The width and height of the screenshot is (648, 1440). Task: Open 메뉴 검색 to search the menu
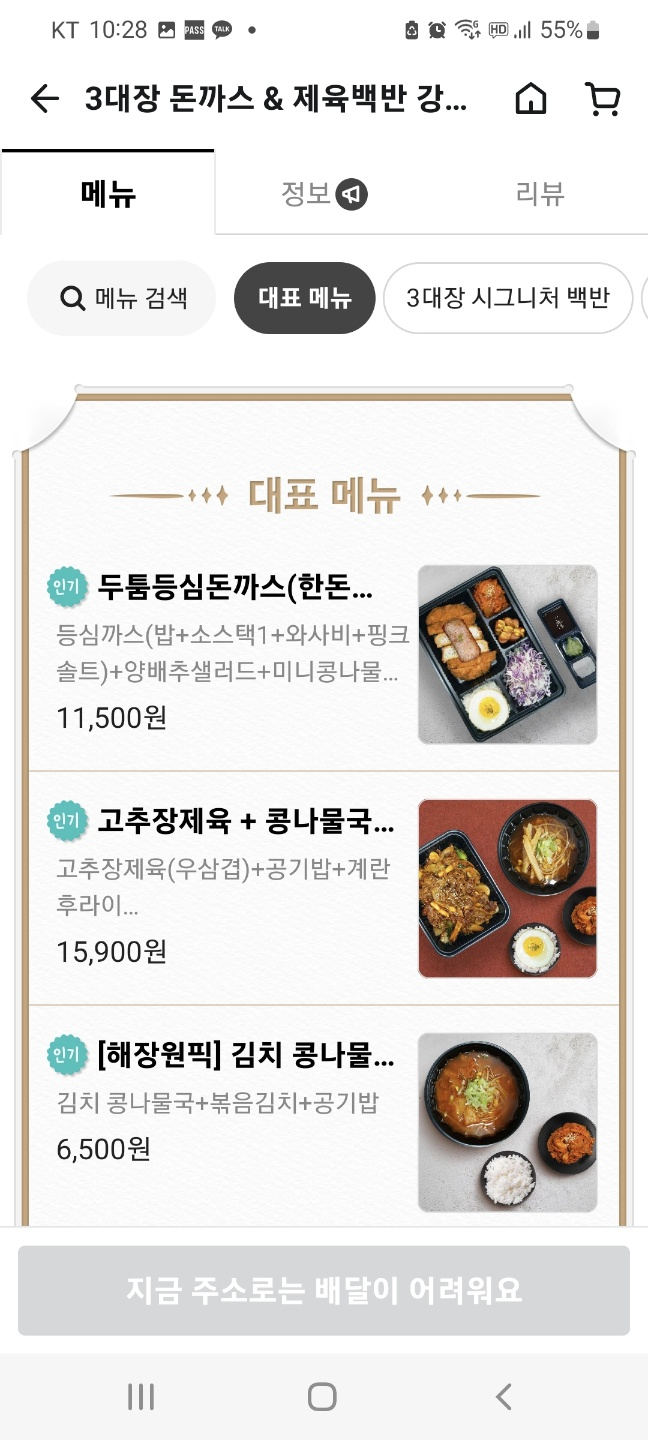pos(122,298)
